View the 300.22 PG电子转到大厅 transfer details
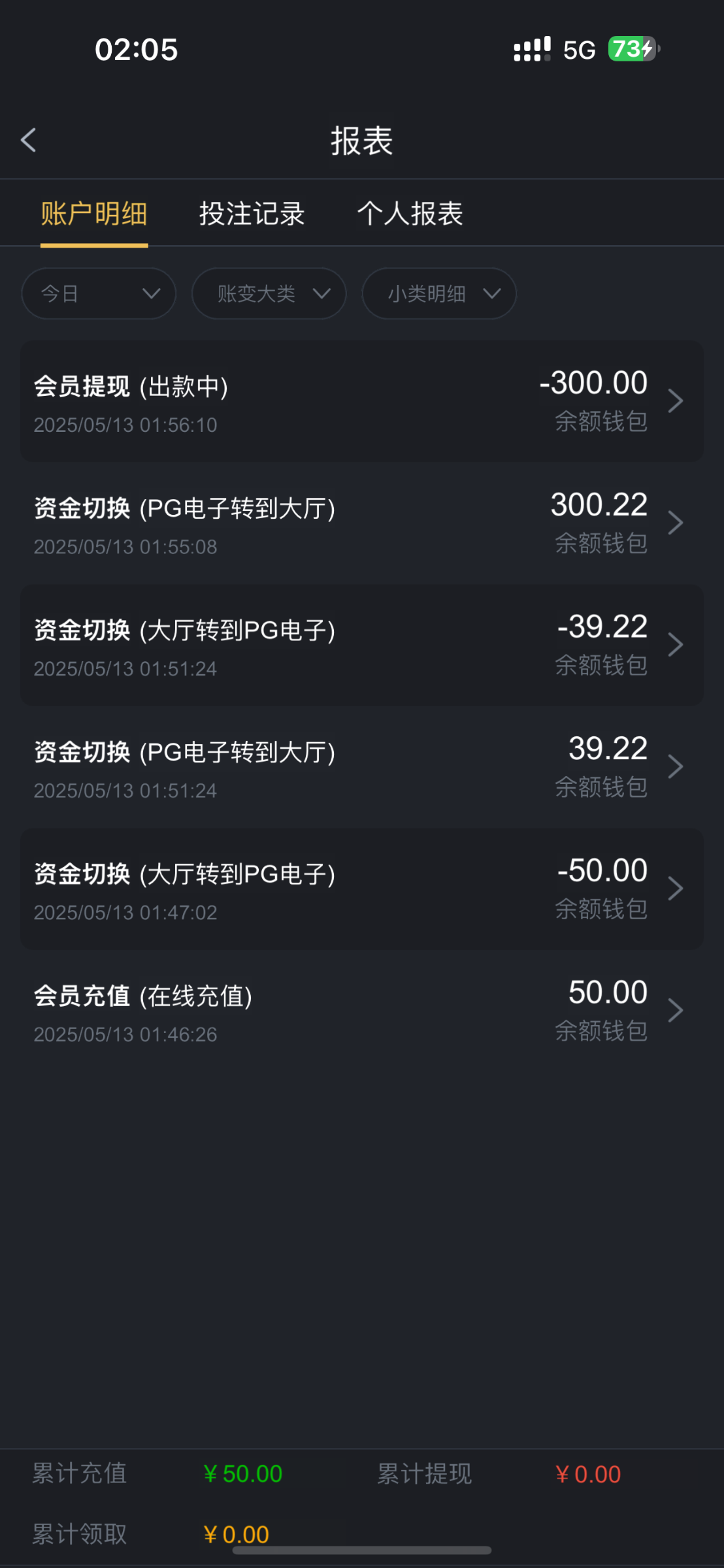The height and width of the screenshot is (1568, 724). [362, 523]
